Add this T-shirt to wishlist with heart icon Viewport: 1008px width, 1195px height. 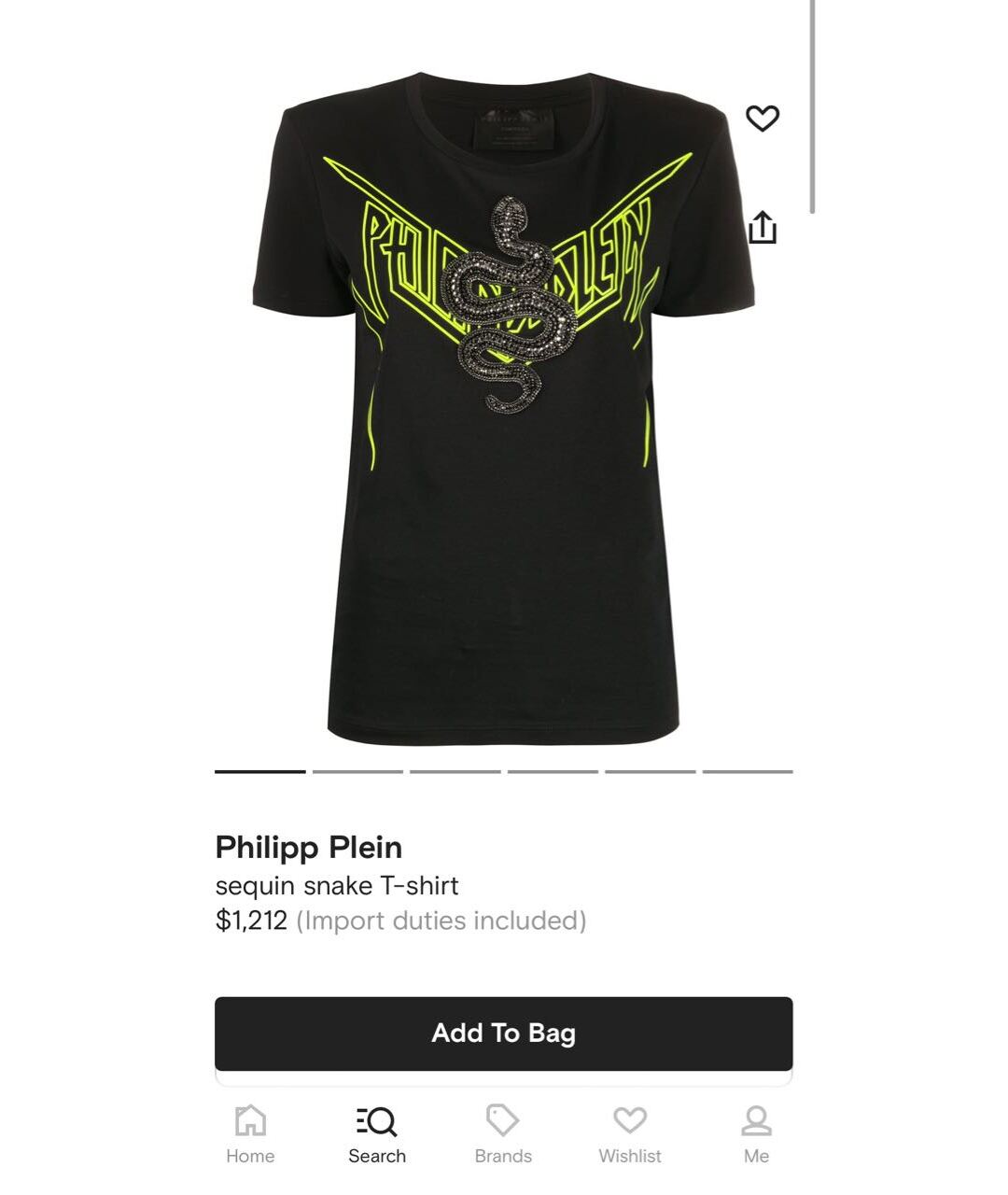pyautogui.click(x=762, y=119)
